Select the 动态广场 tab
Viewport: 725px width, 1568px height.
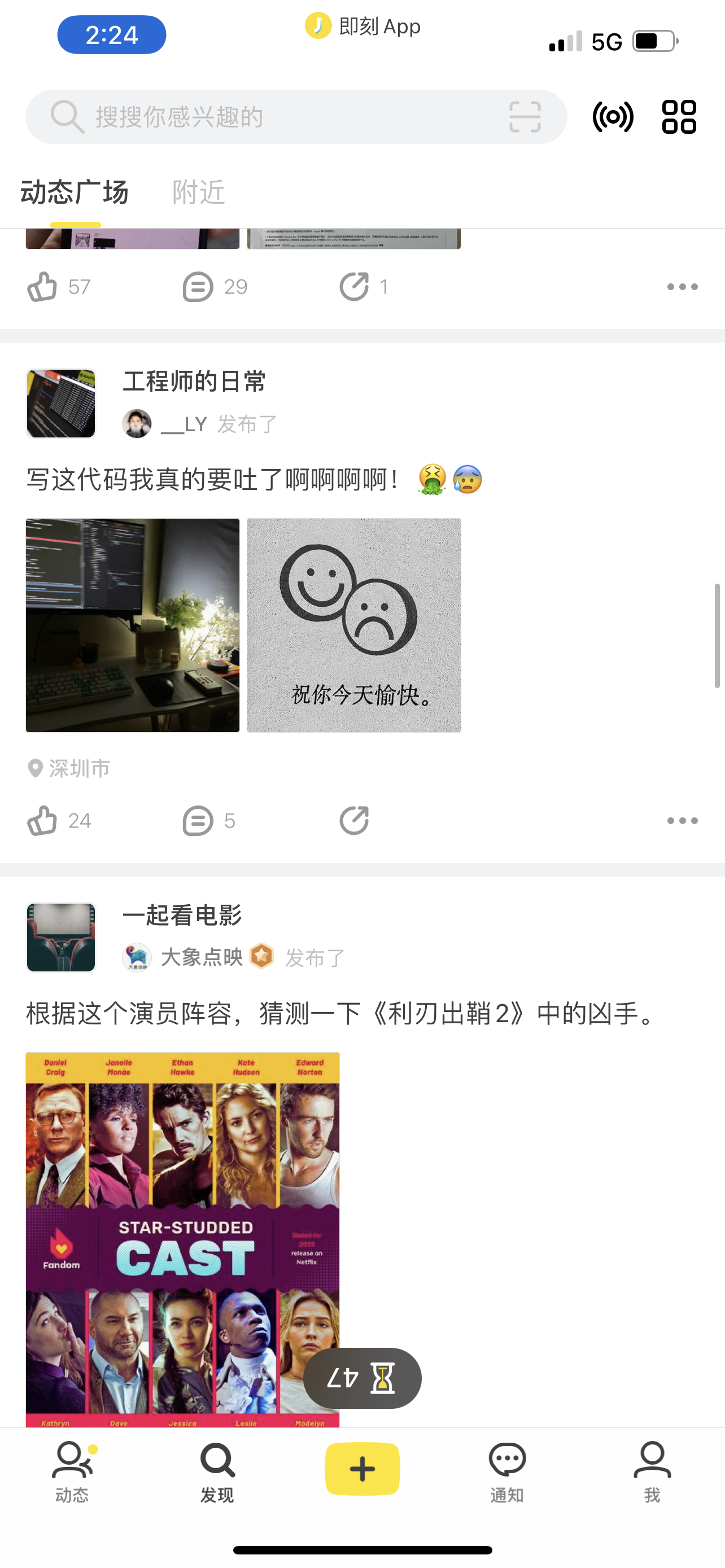click(x=75, y=192)
